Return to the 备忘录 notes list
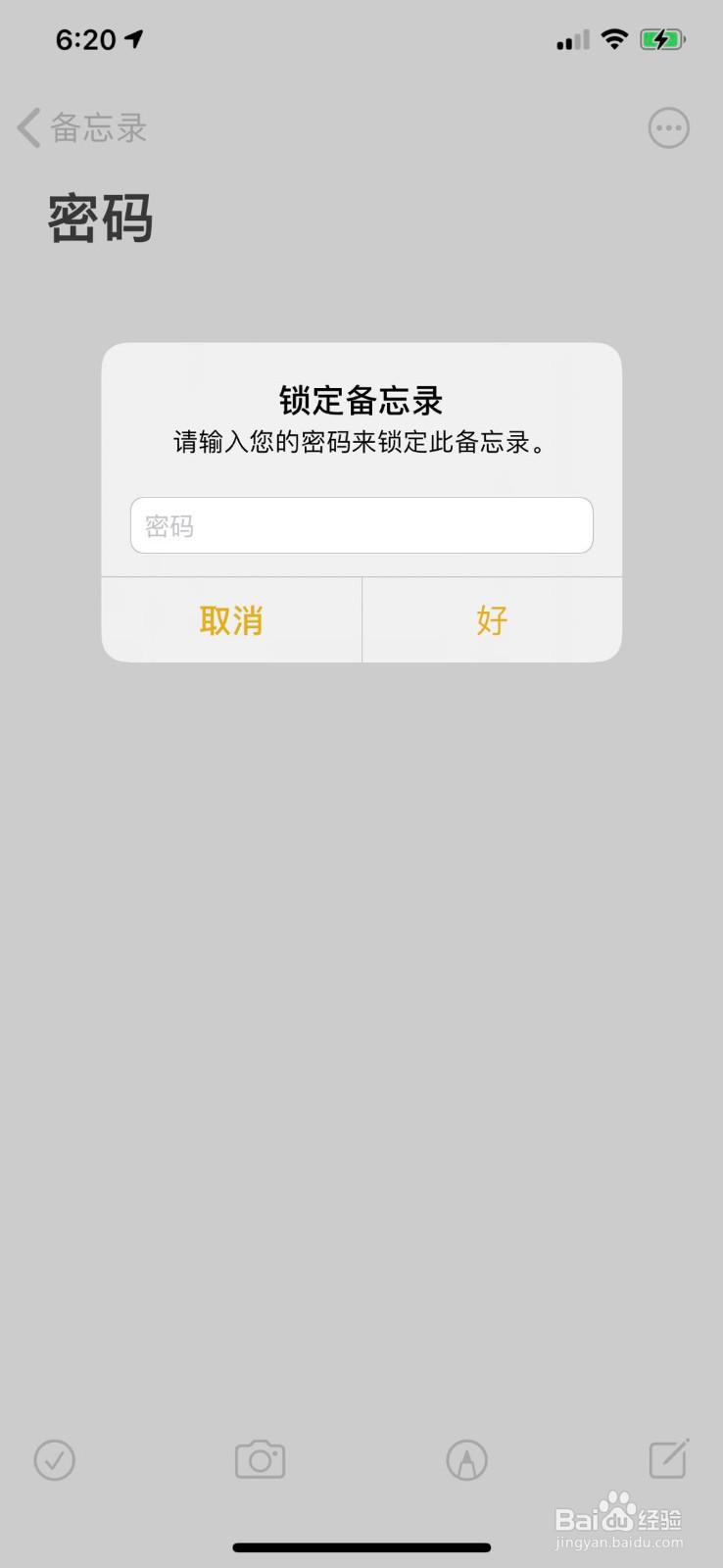Screen dimensions: 723x1568 (x=100, y=128)
